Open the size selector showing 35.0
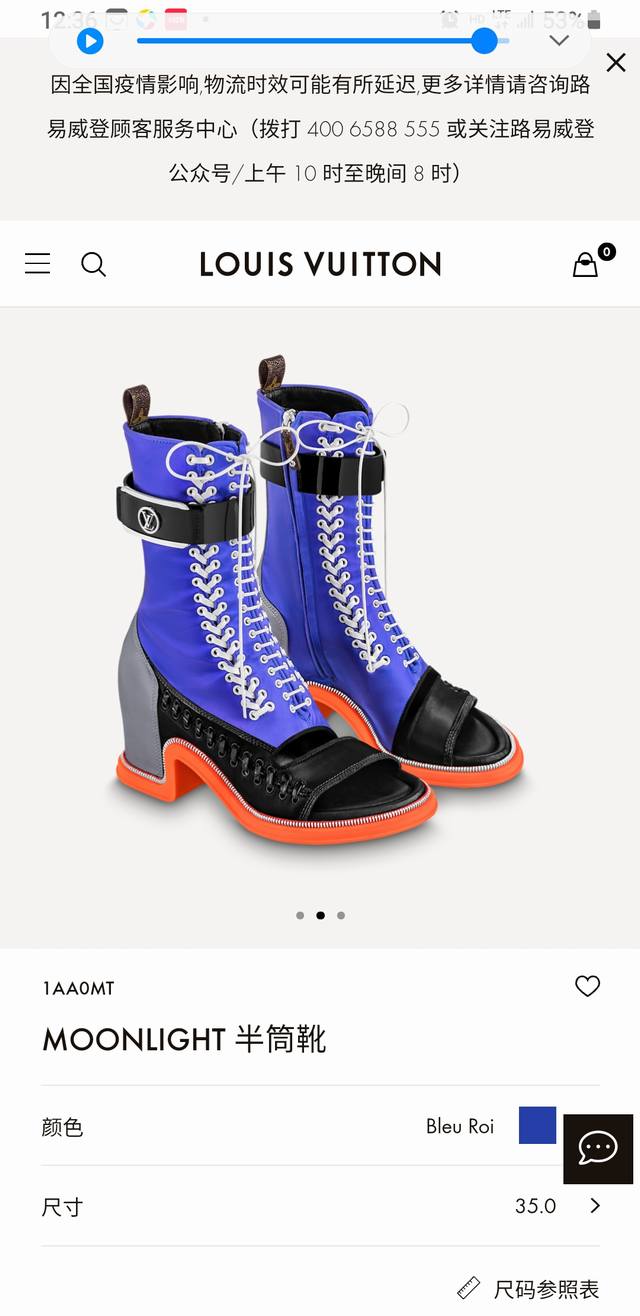640x1316 pixels. pyautogui.click(x=594, y=1206)
